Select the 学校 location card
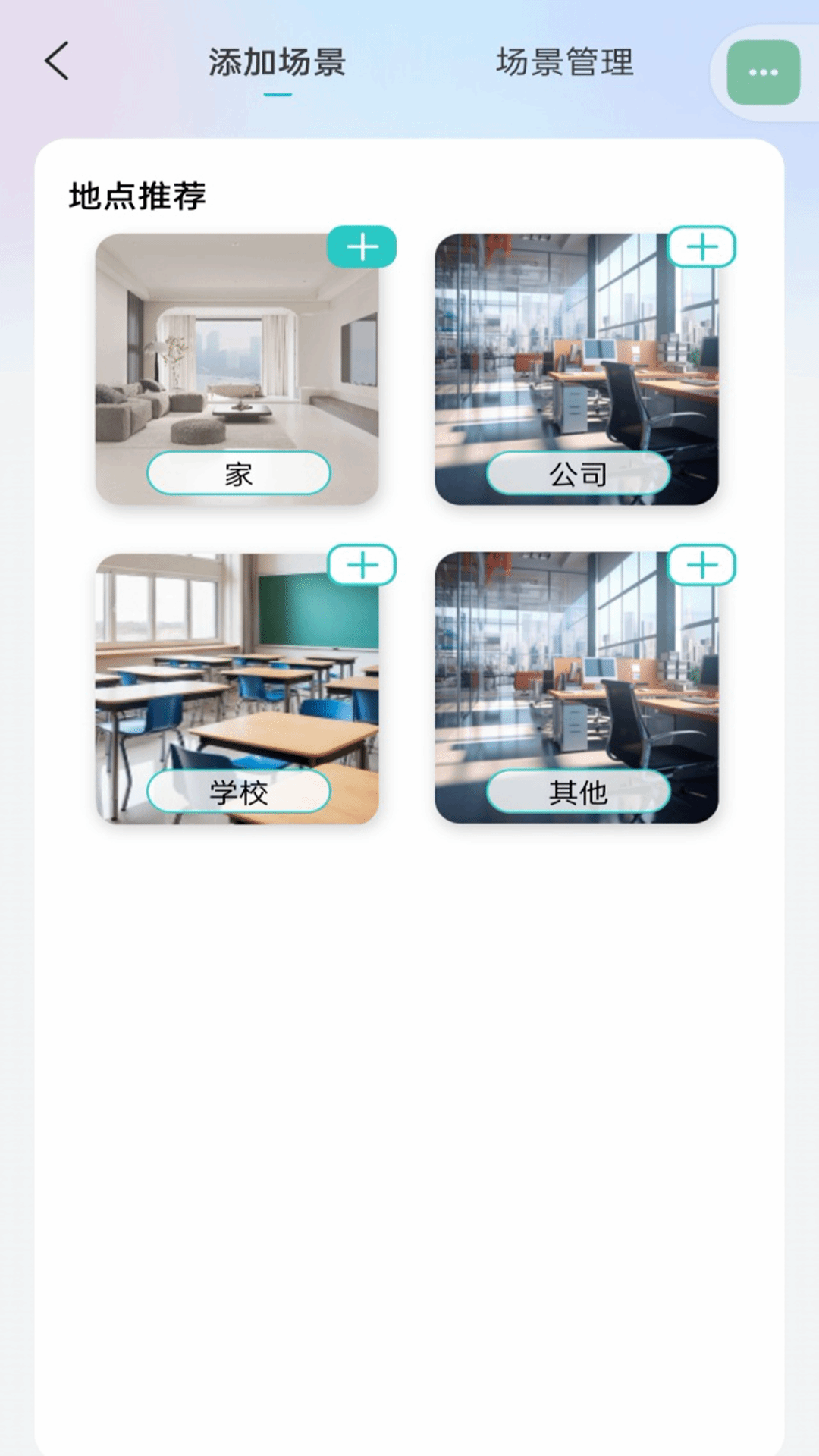This screenshot has width=819, height=1456. (x=237, y=682)
